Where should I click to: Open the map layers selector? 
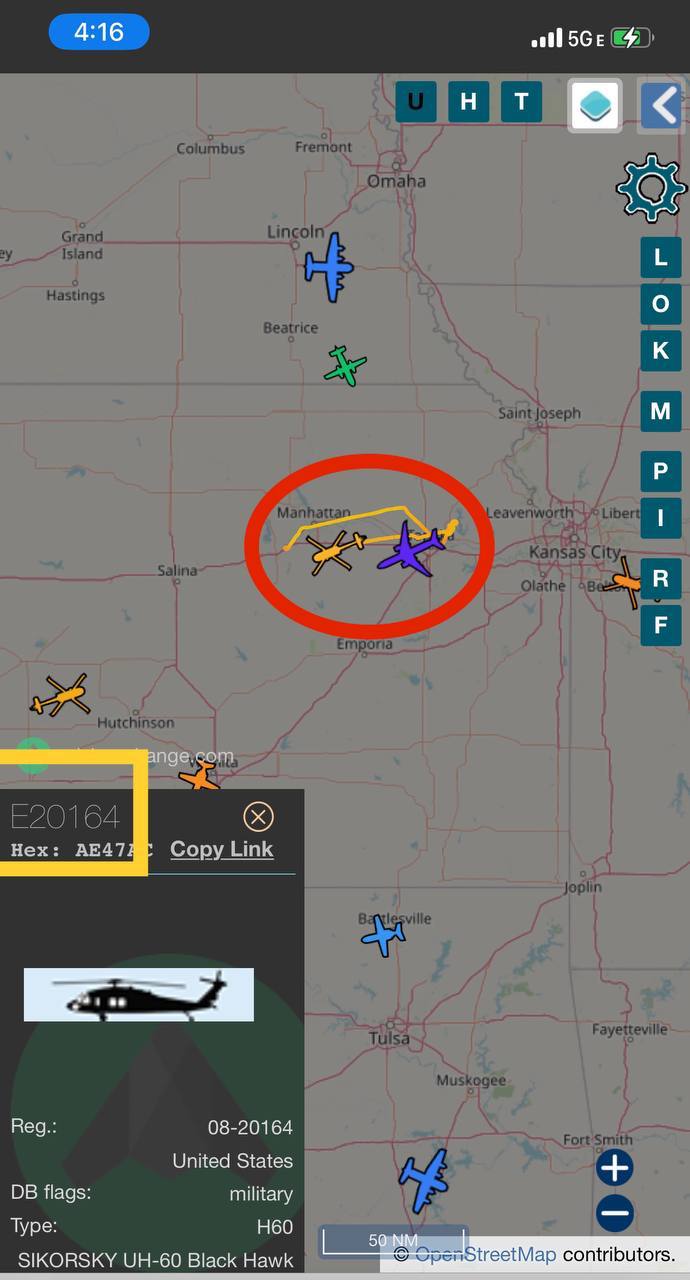(595, 105)
